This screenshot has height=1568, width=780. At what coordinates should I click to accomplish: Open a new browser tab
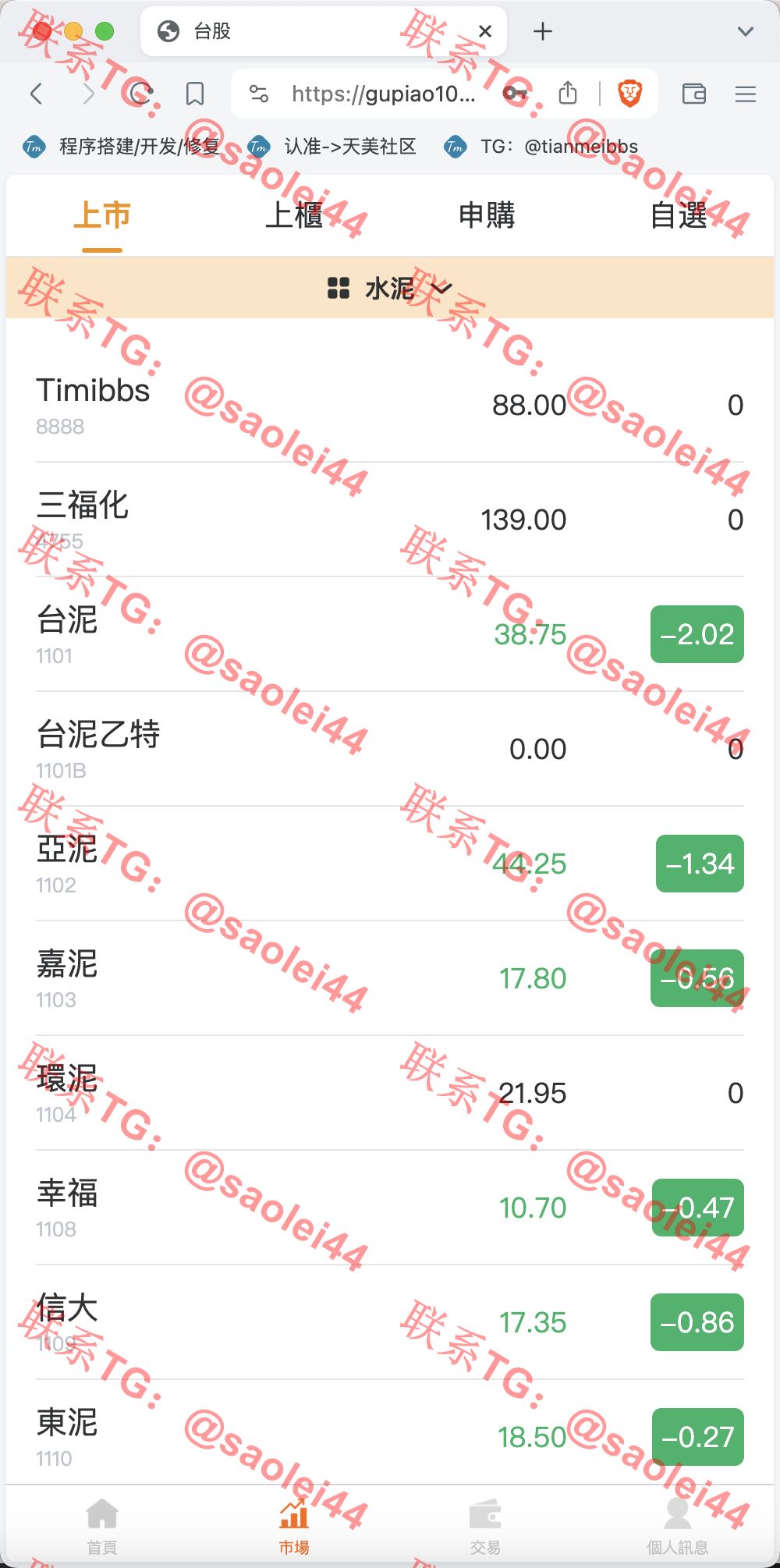(x=543, y=31)
